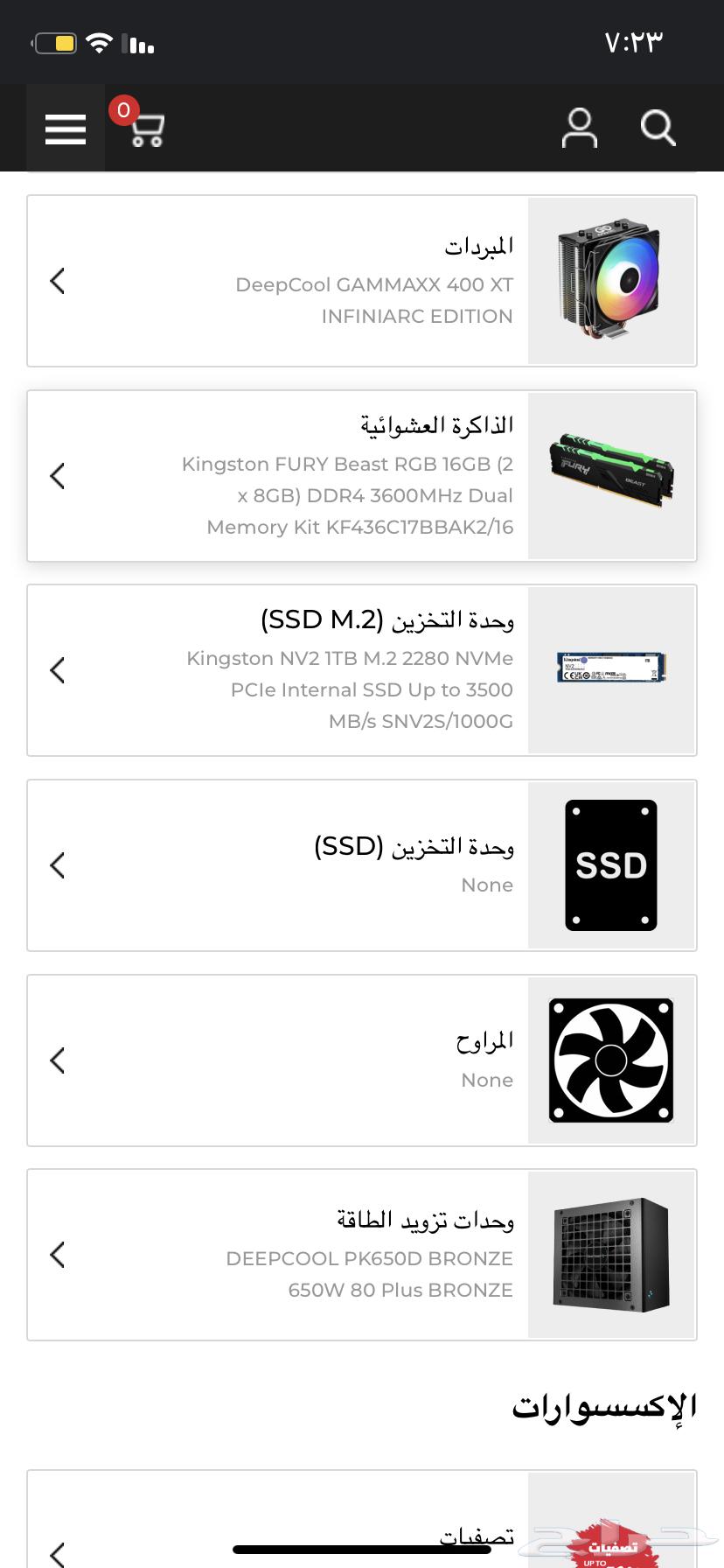Open the search icon

click(657, 128)
